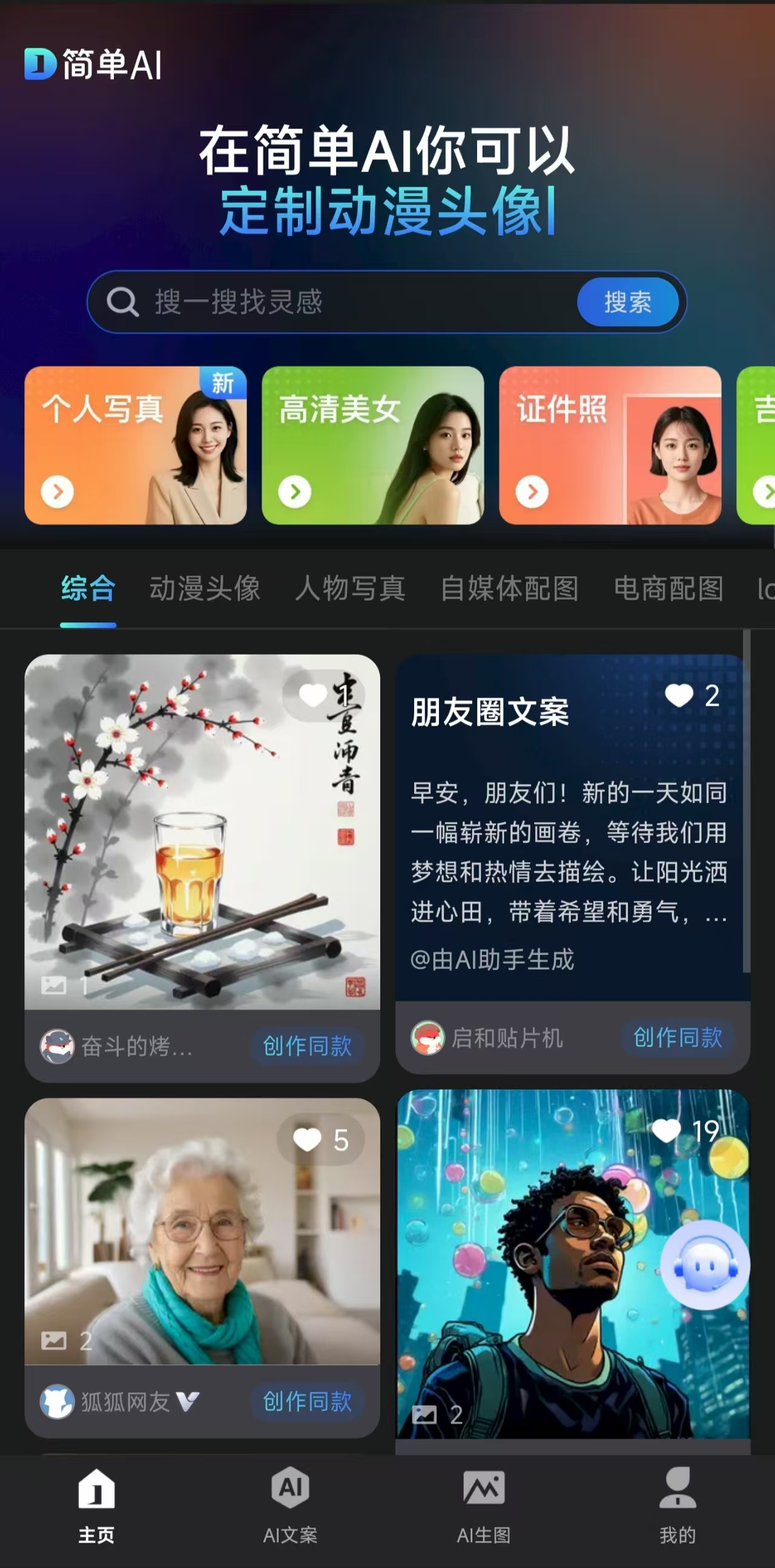Like the 朋友圈文案 post via heart icon
The width and height of the screenshot is (775, 1568).
click(678, 694)
